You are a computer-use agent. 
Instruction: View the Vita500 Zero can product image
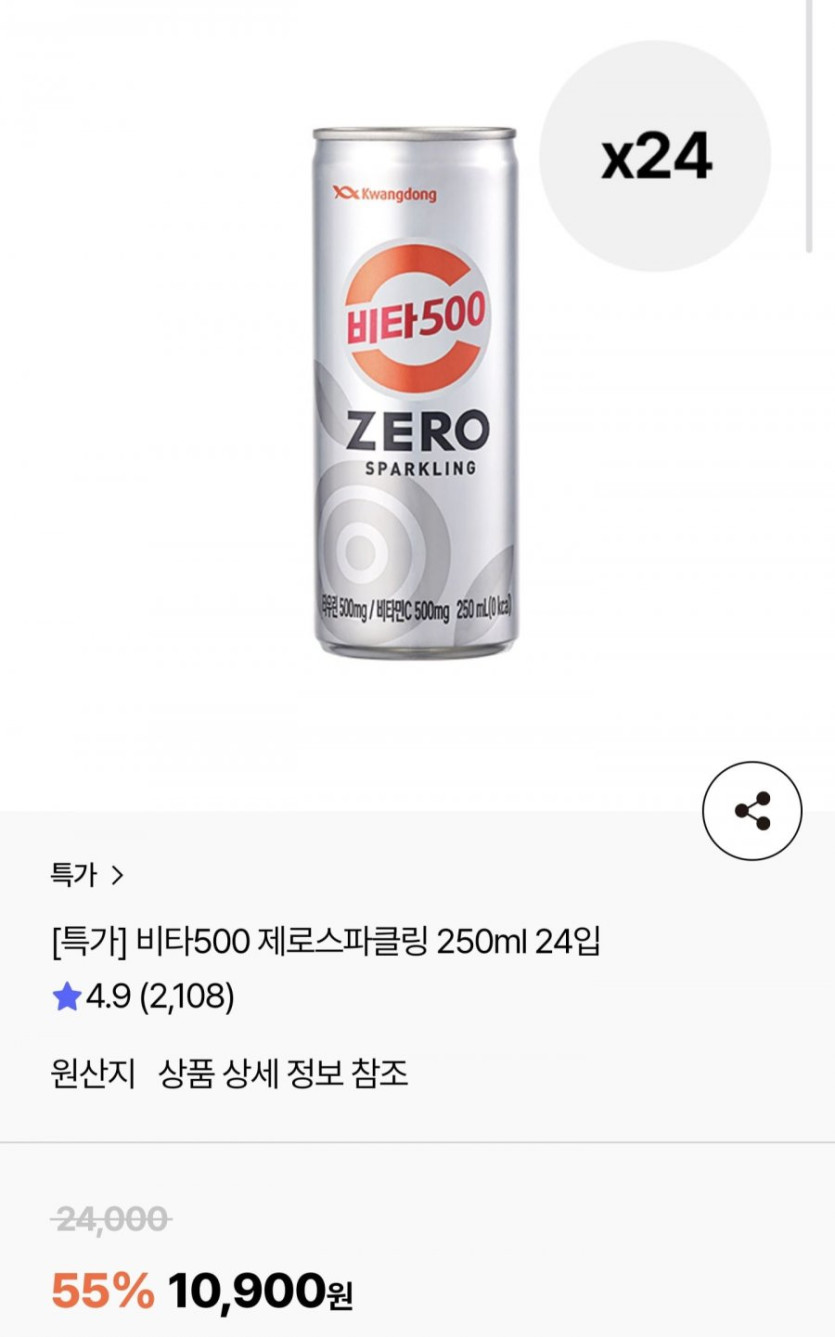click(415, 392)
